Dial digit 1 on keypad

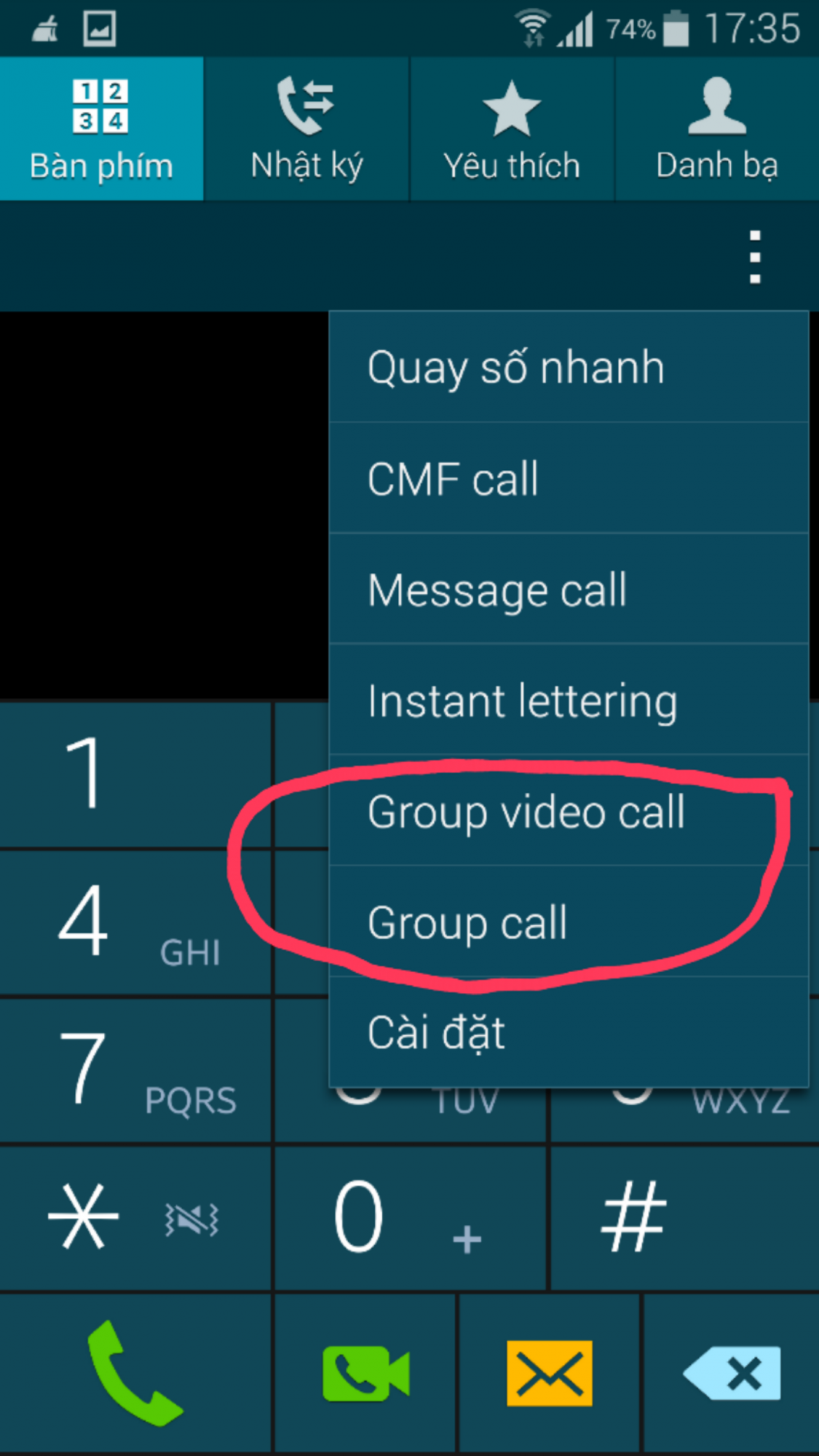click(135, 774)
